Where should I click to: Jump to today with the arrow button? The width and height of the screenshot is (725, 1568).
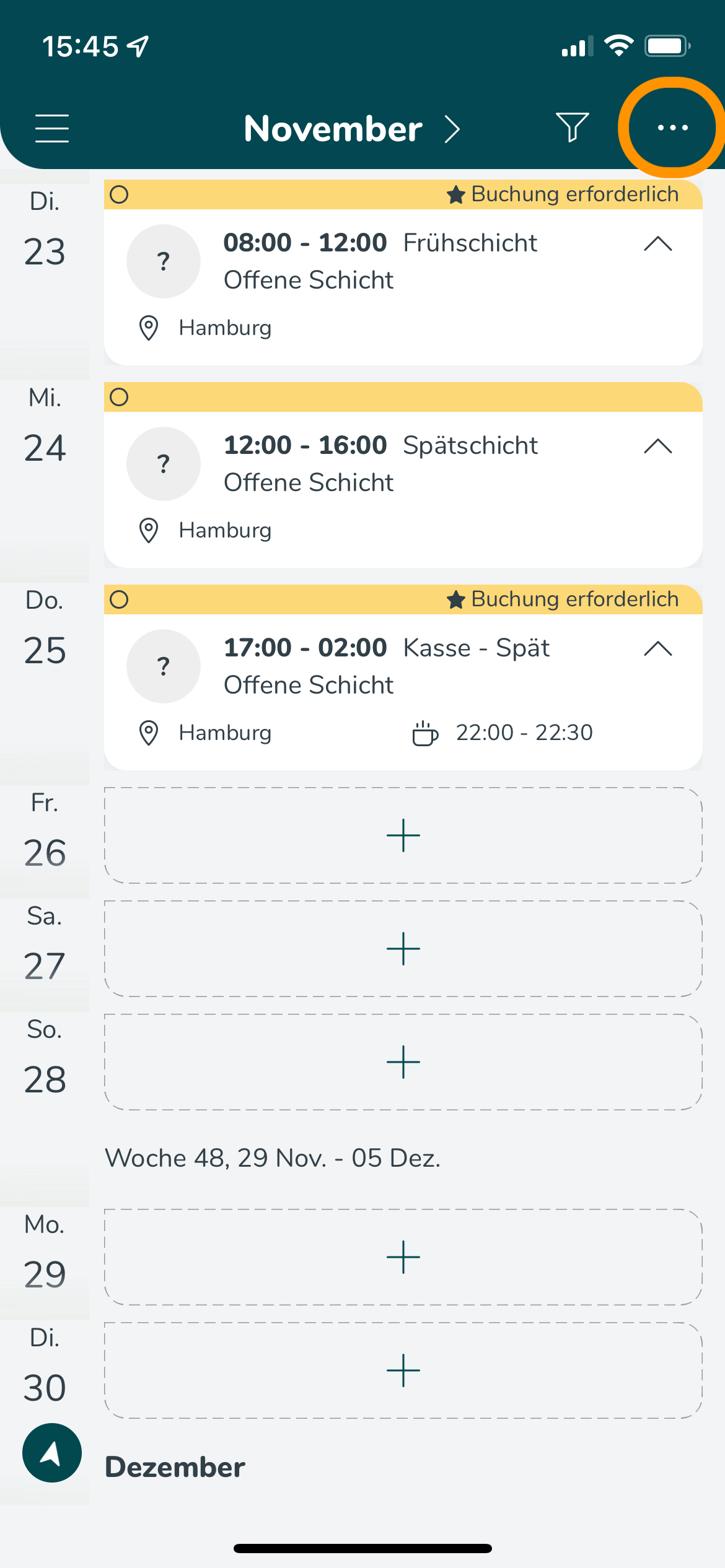(x=52, y=1453)
